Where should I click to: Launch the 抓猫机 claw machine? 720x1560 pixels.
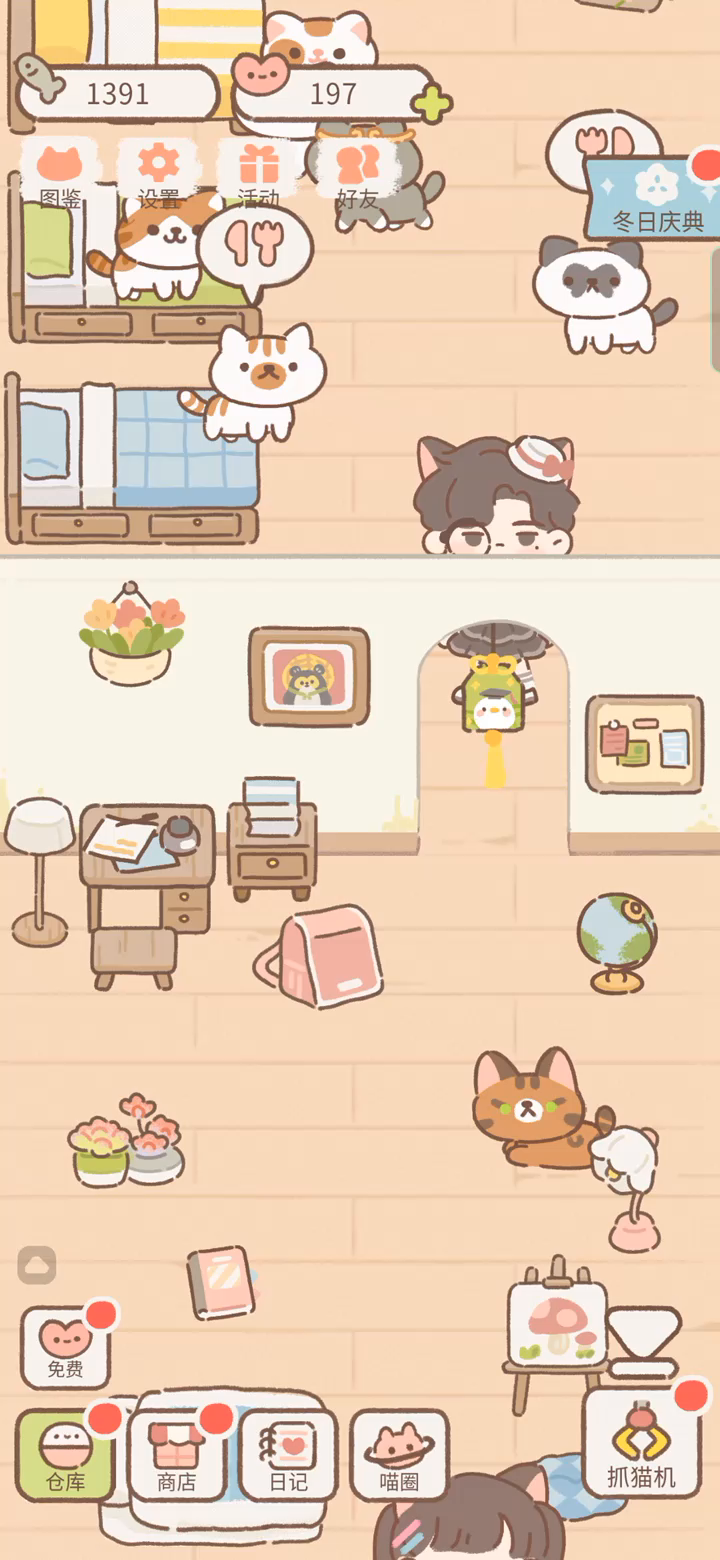(642, 1443)
